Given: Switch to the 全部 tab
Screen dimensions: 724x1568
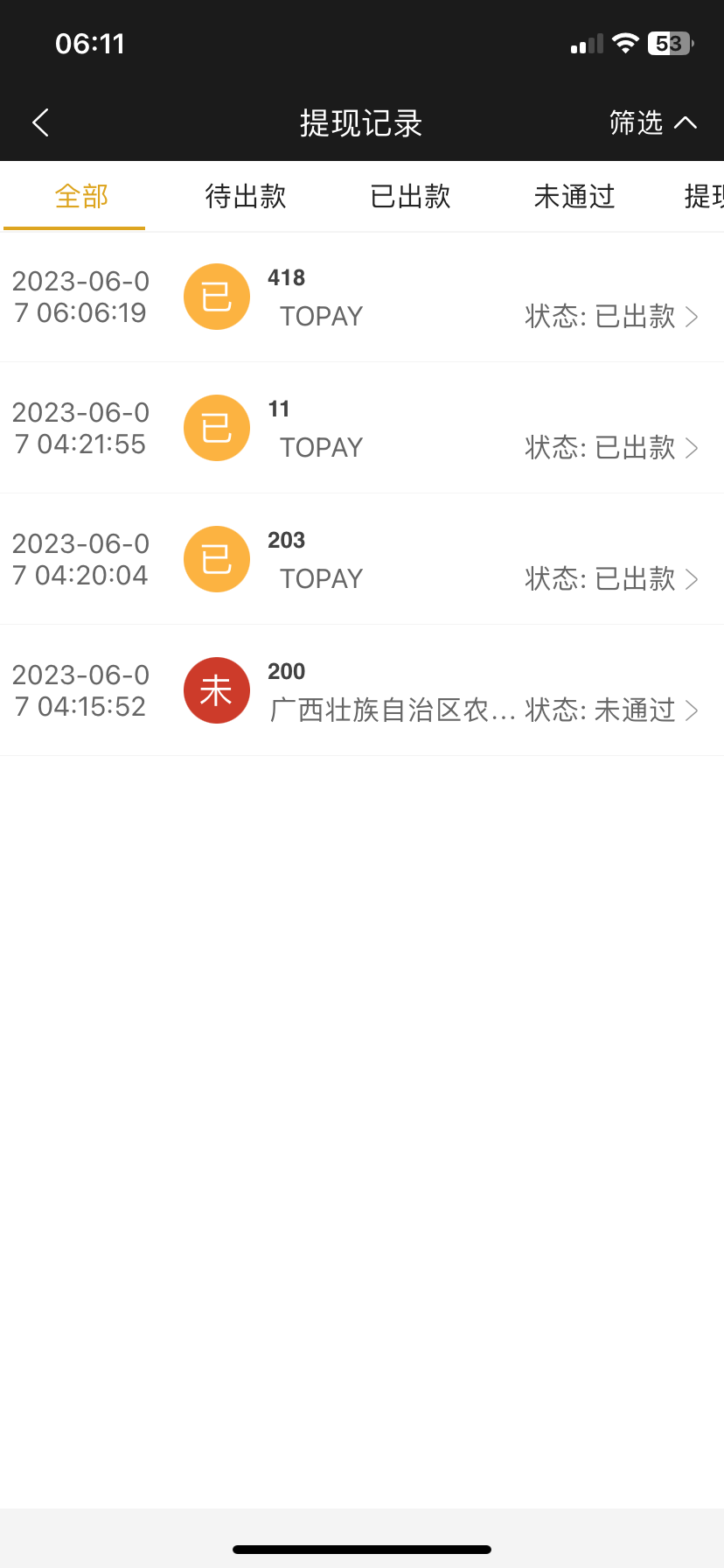Looking at the screenshot, I should click(x=81, y=197).
